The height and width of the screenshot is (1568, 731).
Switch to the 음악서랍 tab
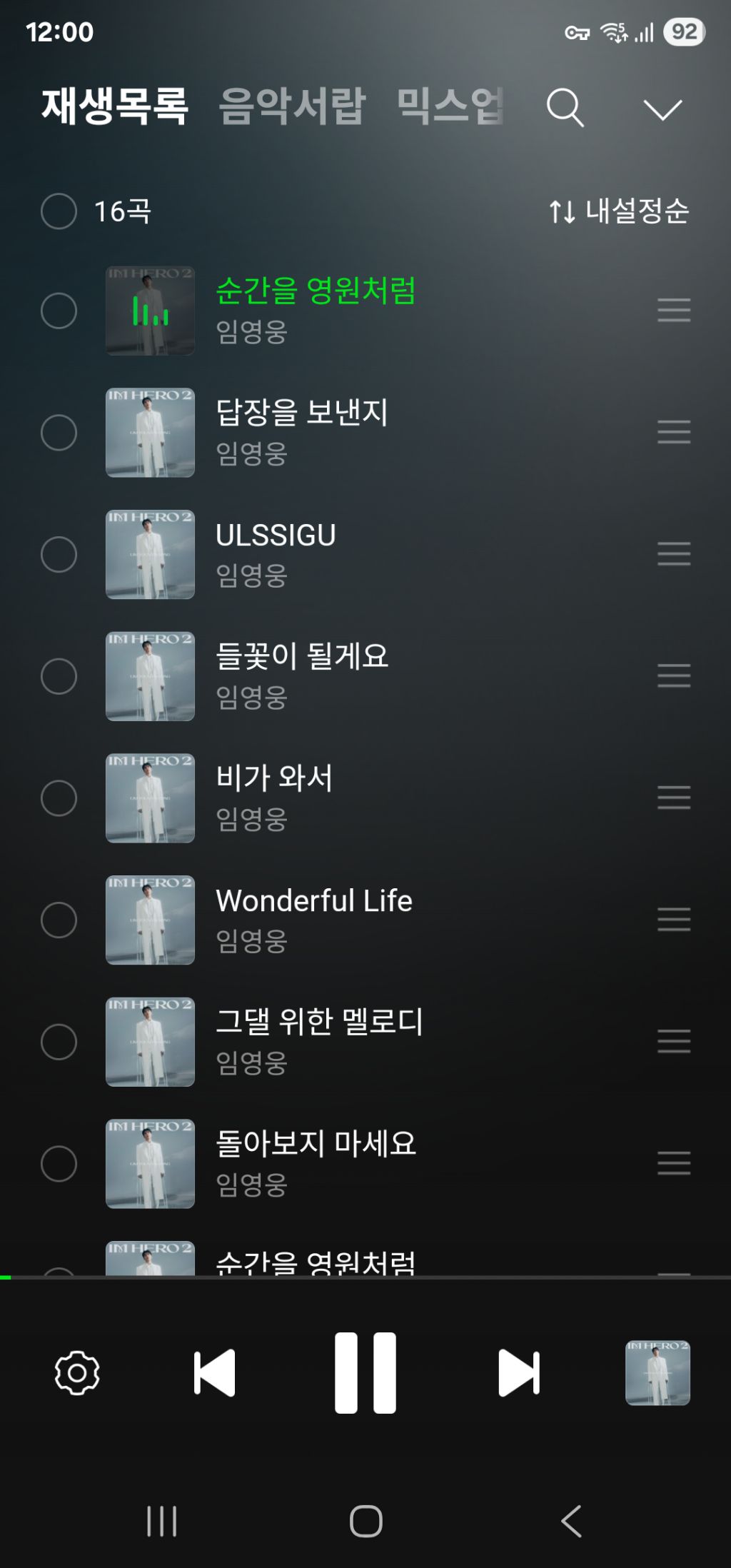click(x=291, y=106)
